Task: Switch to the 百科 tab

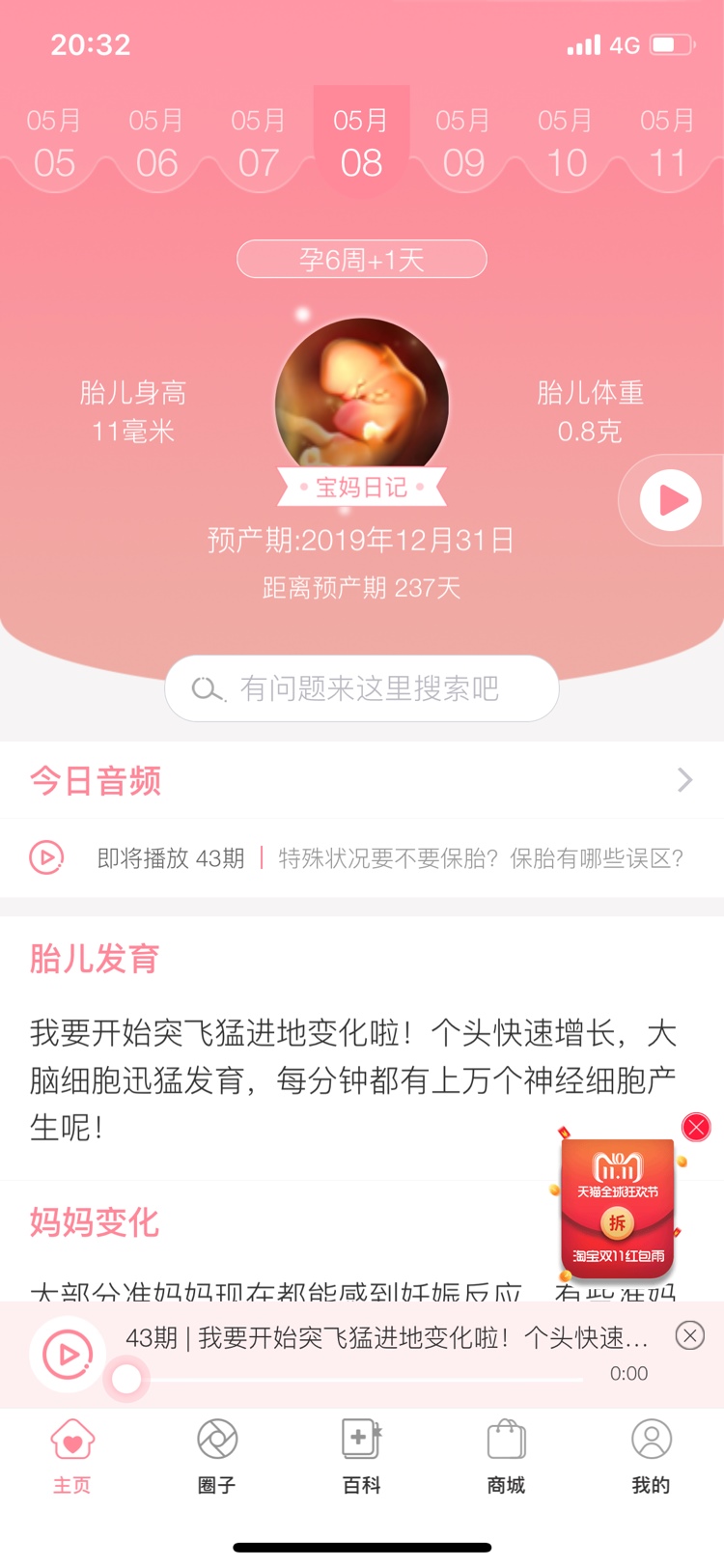Action: point(362,1457)
